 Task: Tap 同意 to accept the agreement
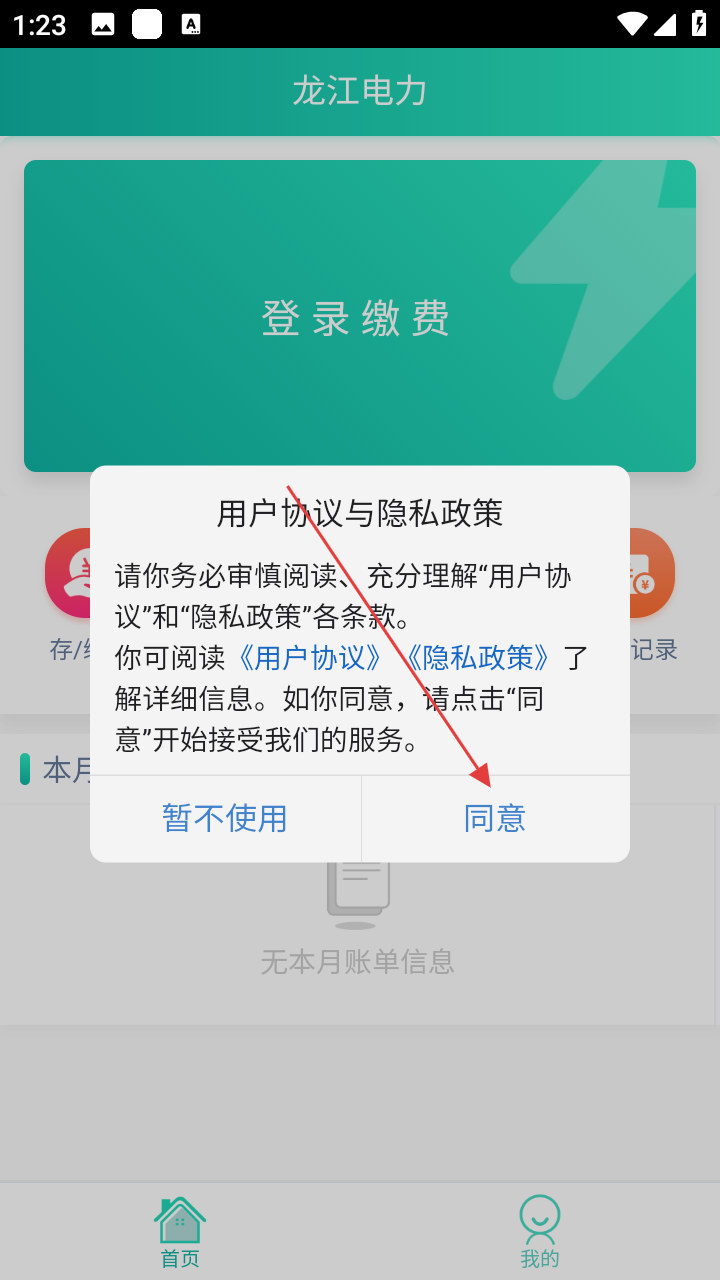[495, 819]
